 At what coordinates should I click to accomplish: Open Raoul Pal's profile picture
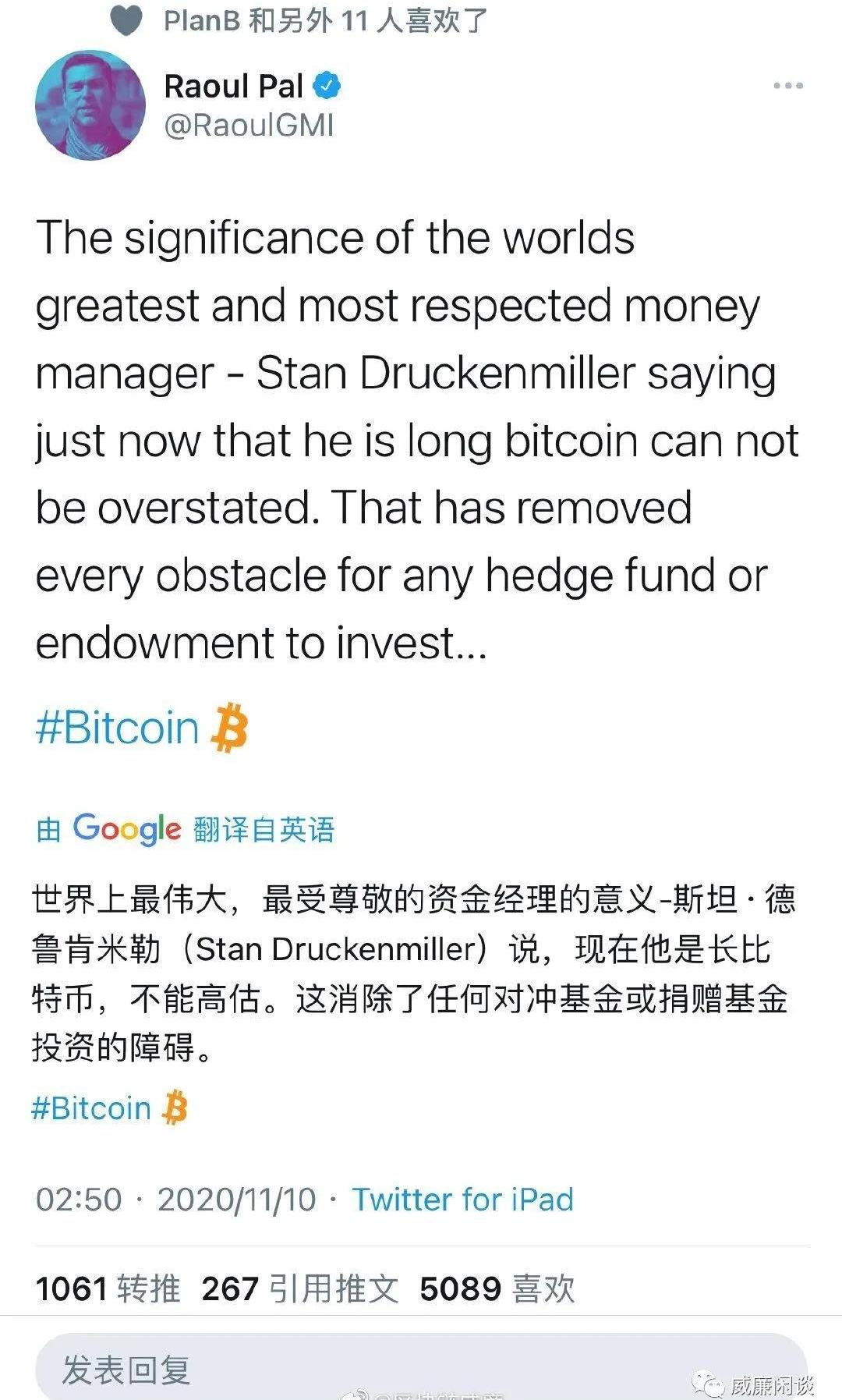(x=90, y=105)
